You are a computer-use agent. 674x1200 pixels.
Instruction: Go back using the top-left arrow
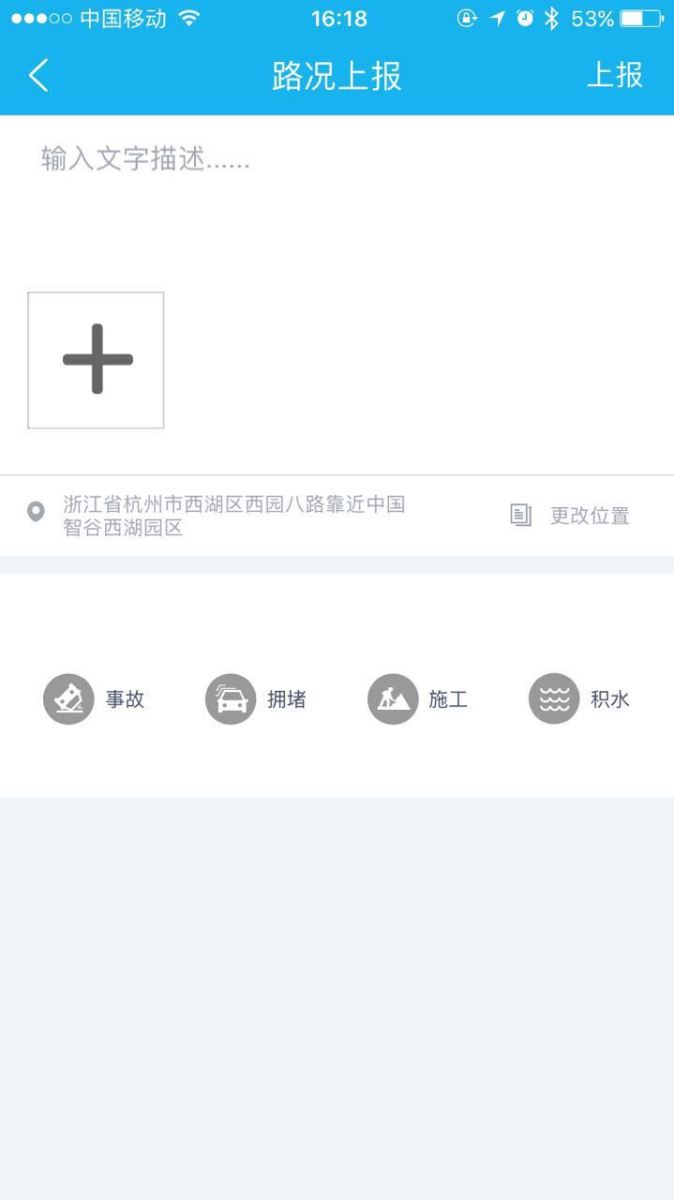coord(38,76)
